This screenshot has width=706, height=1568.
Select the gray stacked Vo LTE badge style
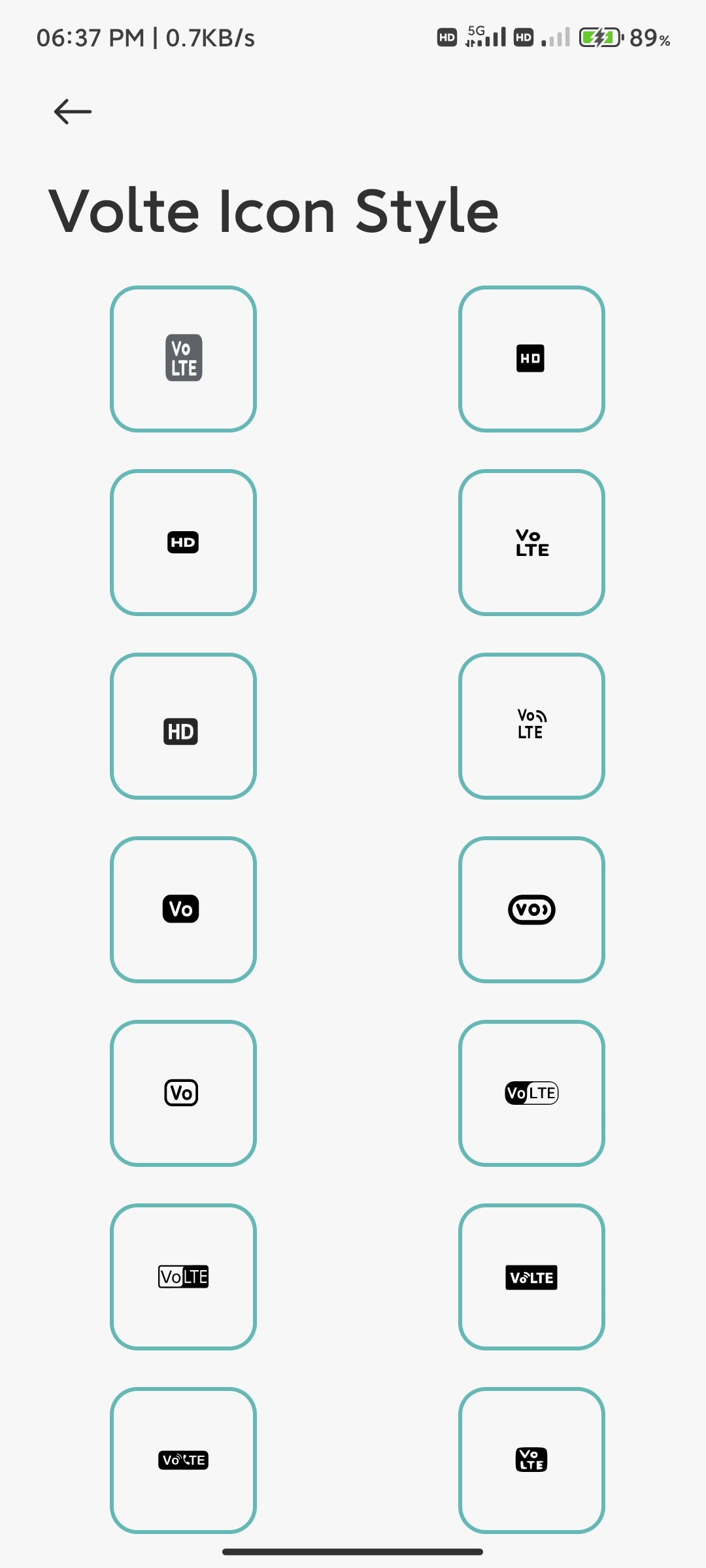[183, 359]
